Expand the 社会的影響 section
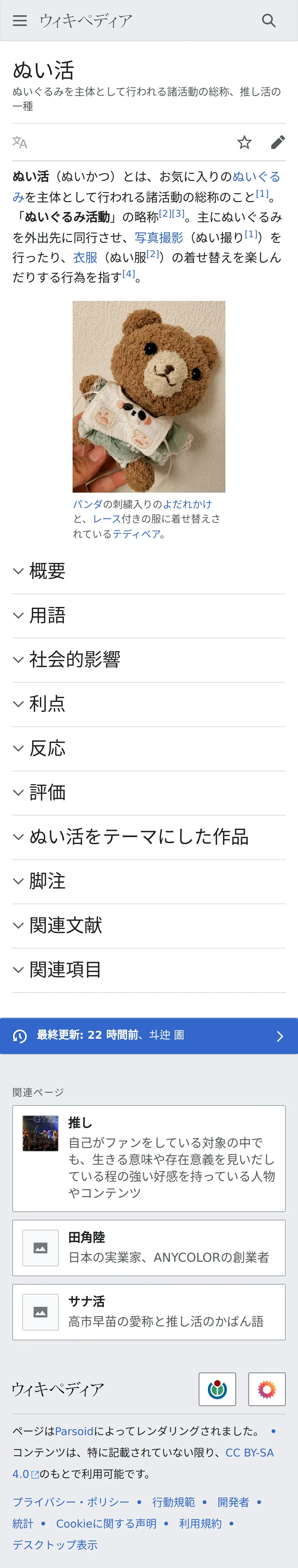 [149, 660]
